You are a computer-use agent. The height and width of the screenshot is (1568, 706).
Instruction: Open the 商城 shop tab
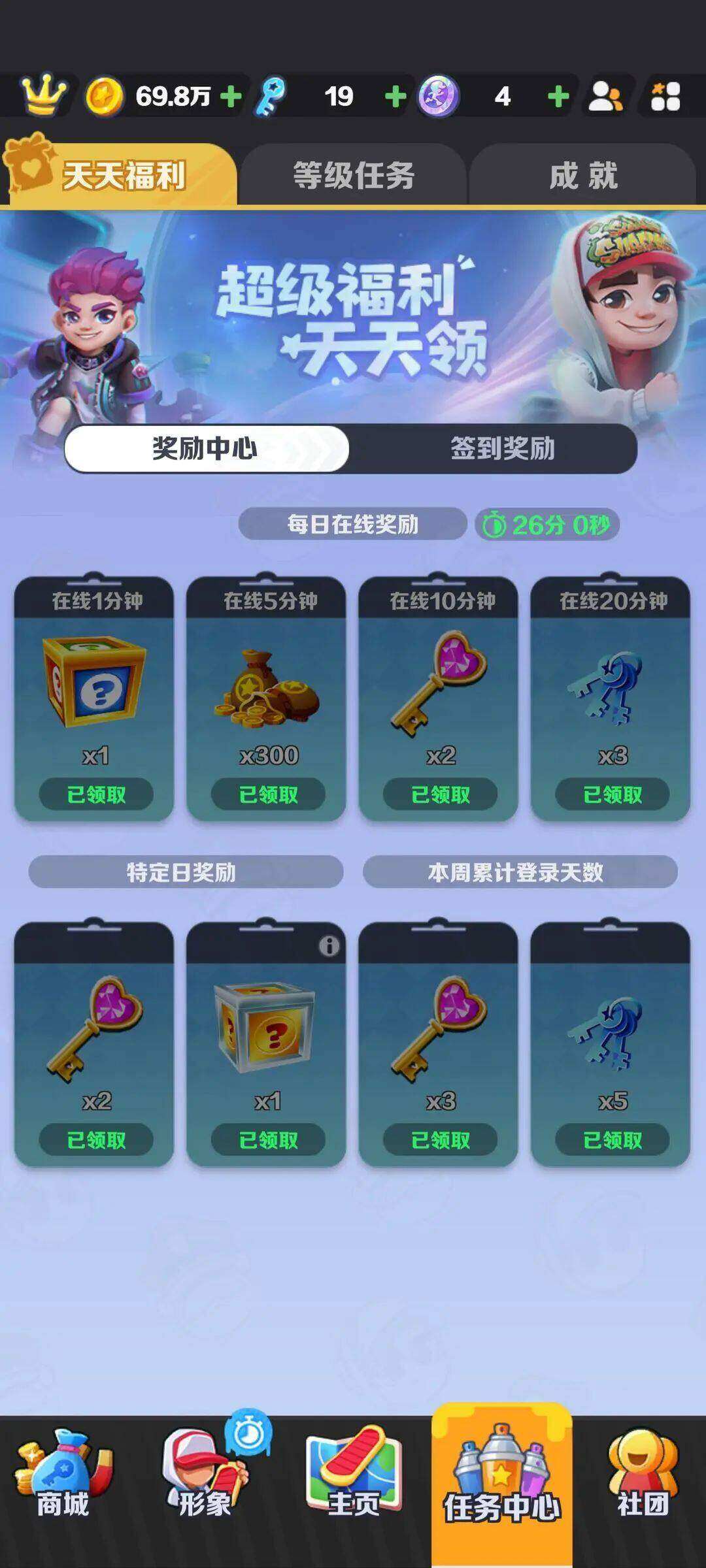(x=63, y=1486)
